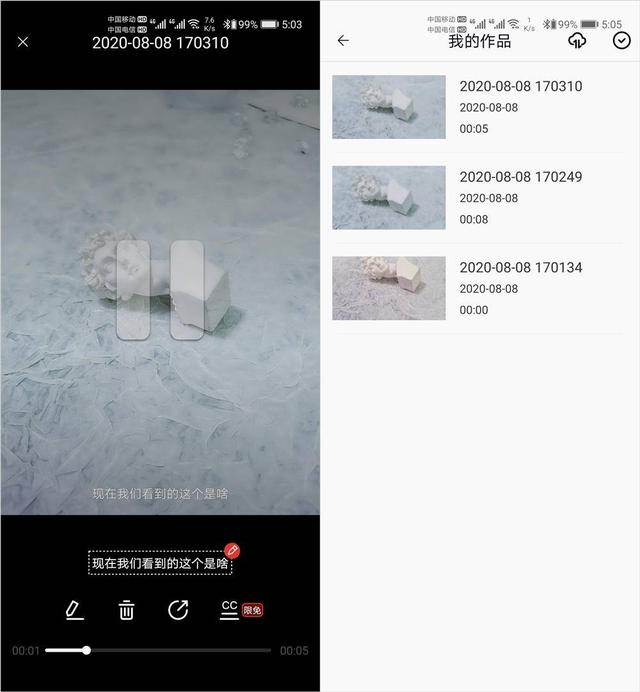
Task: Open the work 2020-08-08 170310 in the list
Action: 478,107
